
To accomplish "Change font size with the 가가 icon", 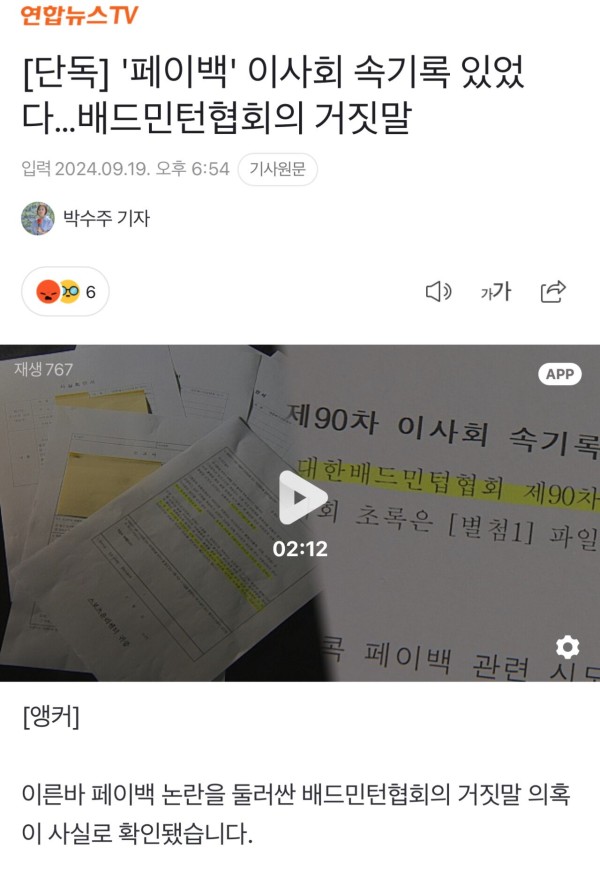I will click(495, 292).
